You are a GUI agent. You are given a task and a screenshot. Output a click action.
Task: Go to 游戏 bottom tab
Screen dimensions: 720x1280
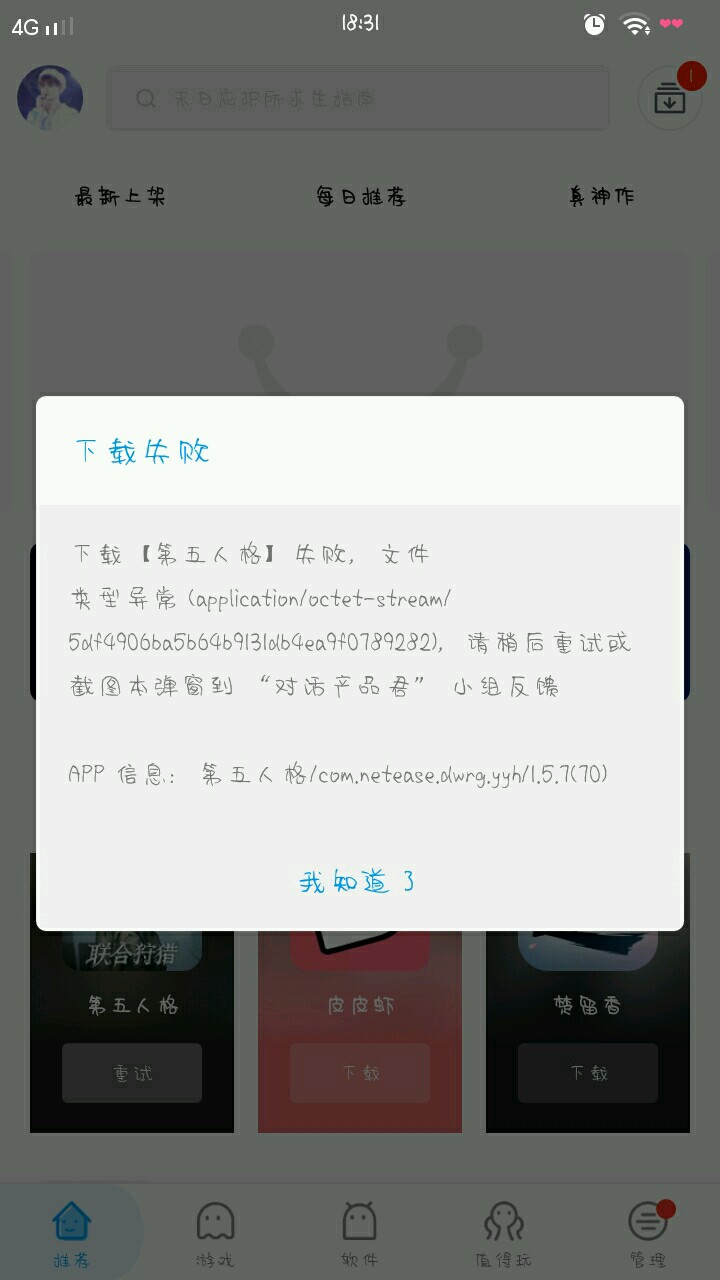[x=215, y=1233]
